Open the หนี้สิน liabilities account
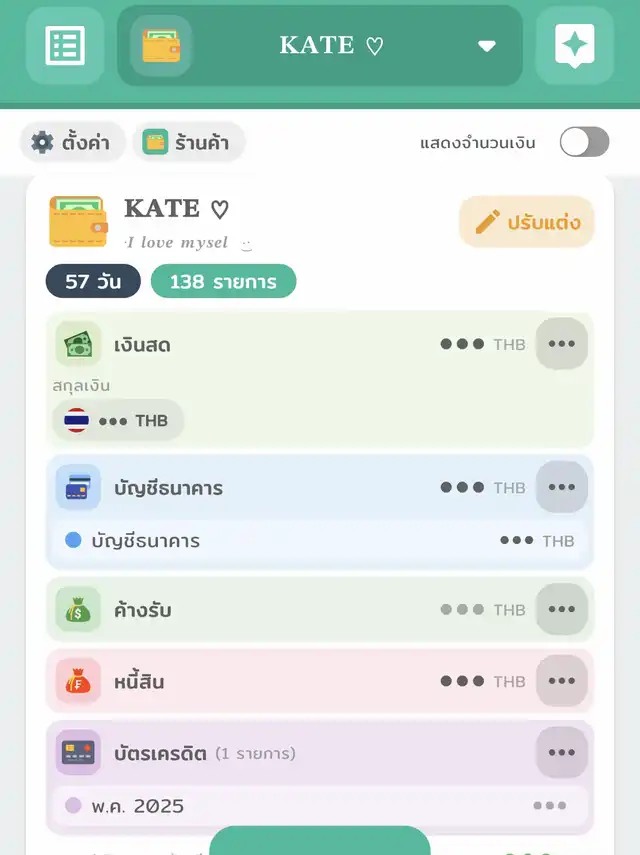 (x=250, y=682)
